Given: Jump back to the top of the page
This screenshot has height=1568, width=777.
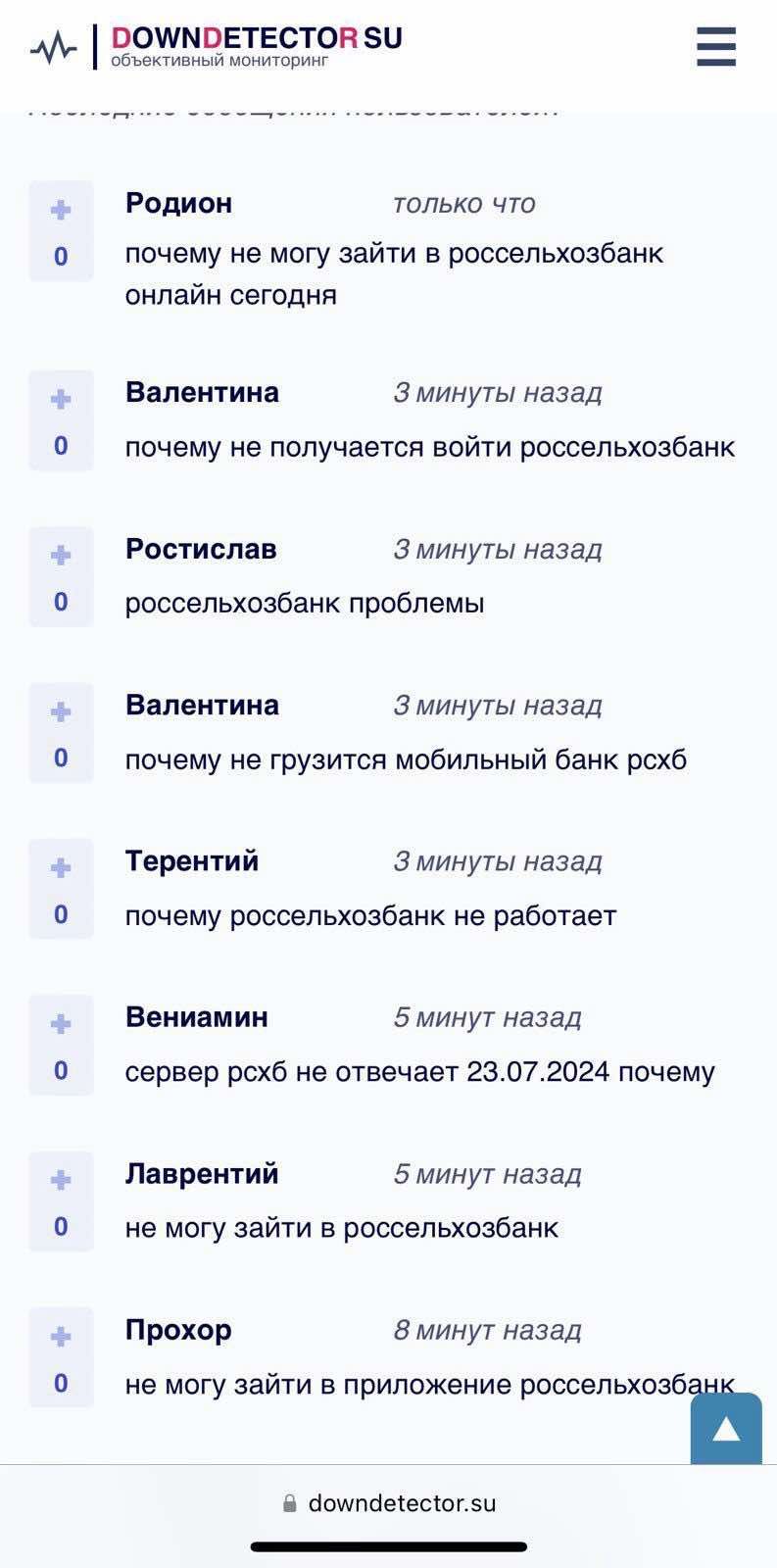Looking at the screenshot, I should (725, 1430).
